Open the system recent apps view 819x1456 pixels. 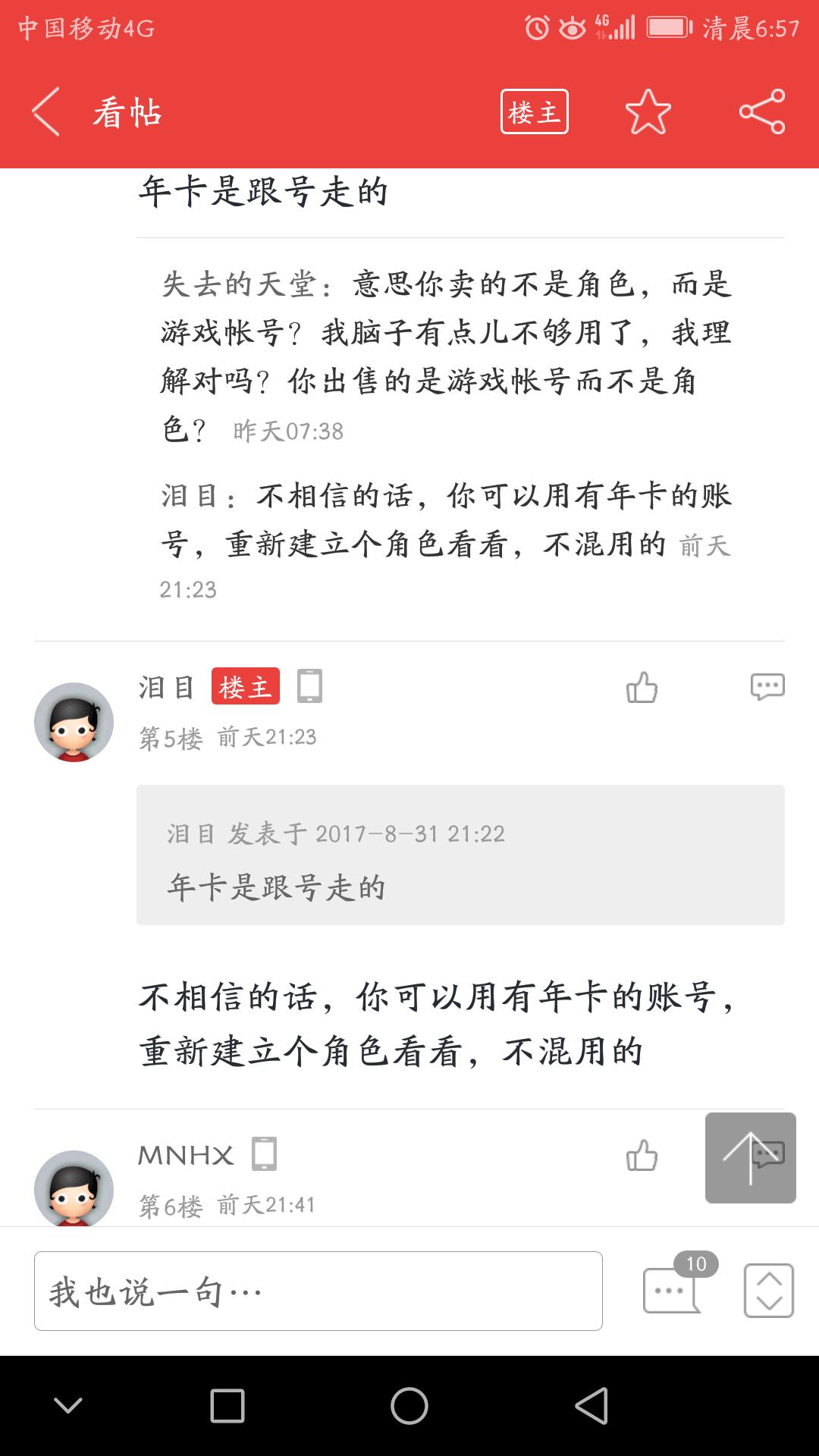[x=227, y=1405]
